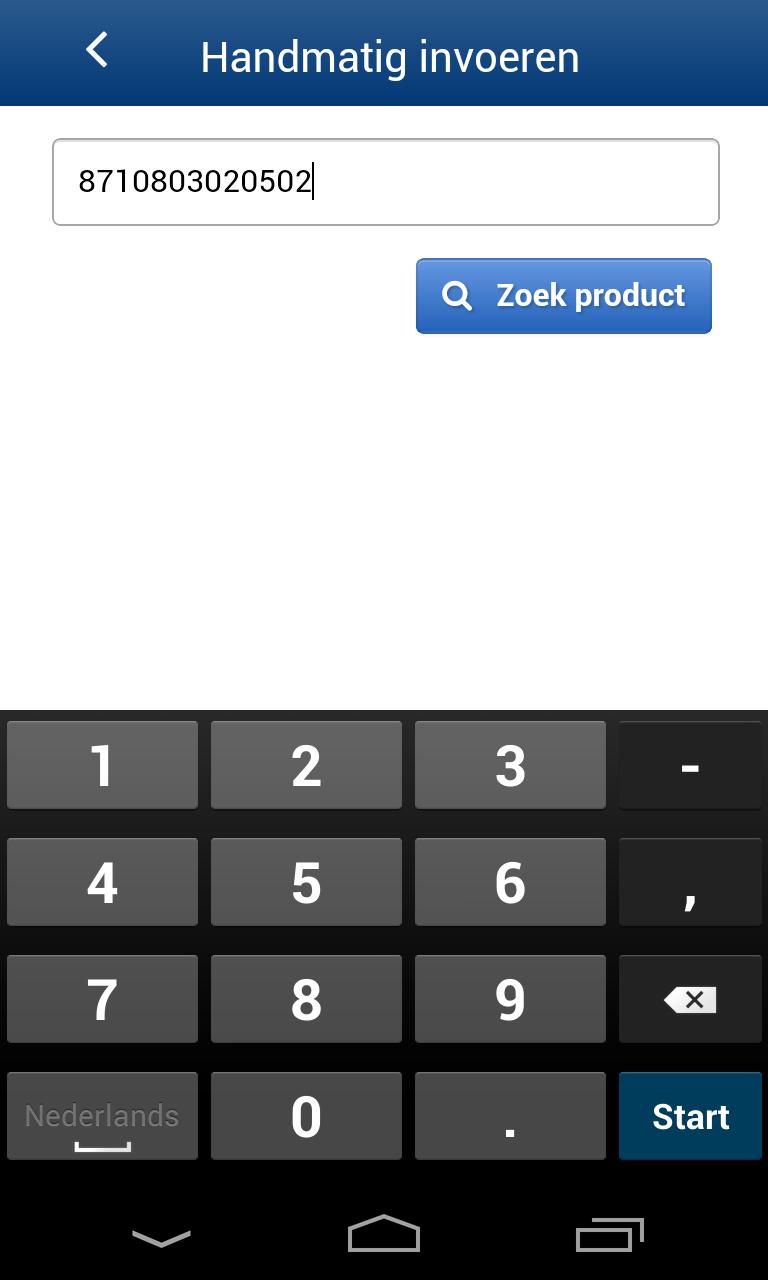Focus the barcode number input field

(x=385, y=182)
